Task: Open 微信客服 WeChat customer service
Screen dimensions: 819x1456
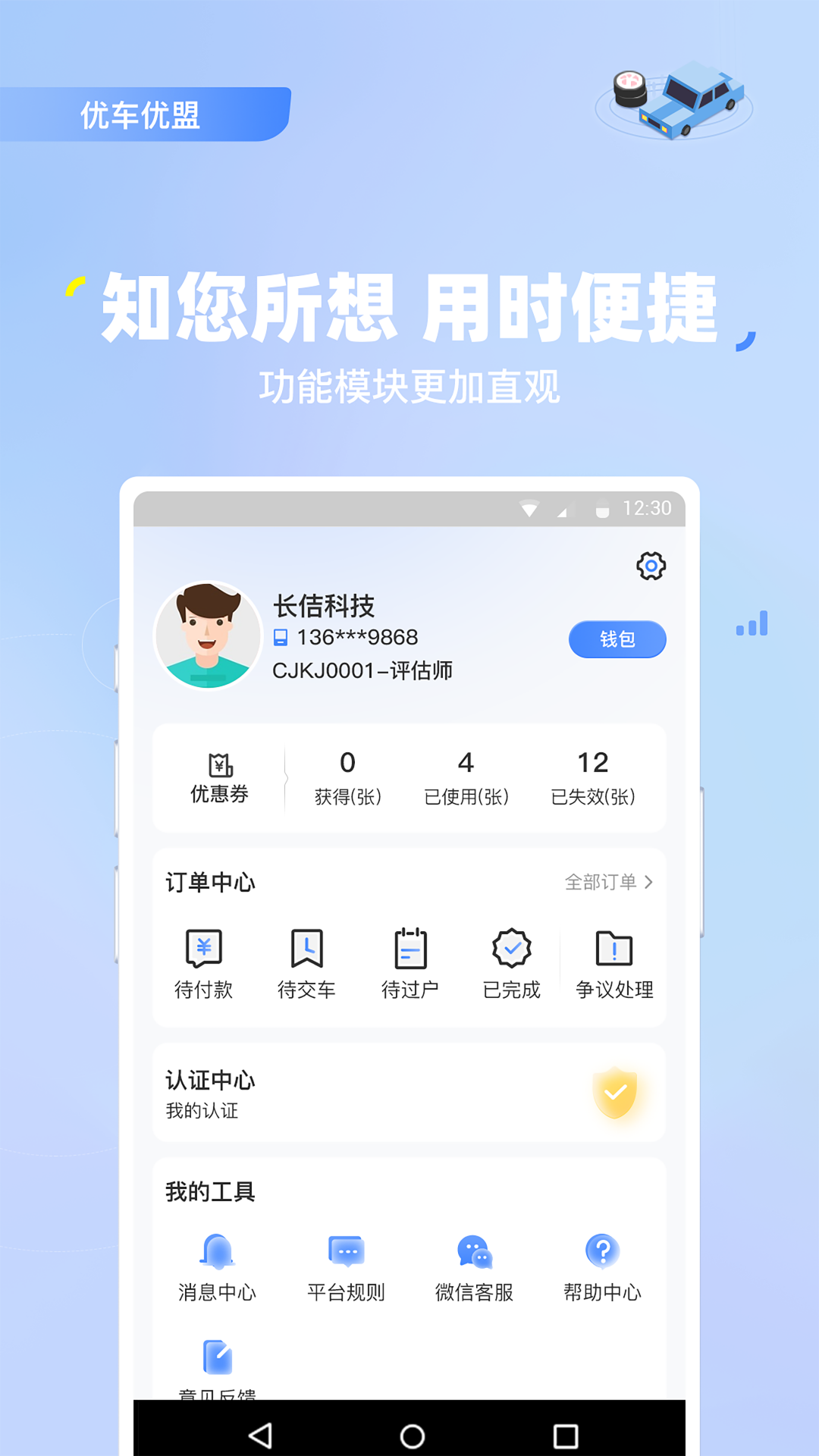Action: (x=473, y=1263)
